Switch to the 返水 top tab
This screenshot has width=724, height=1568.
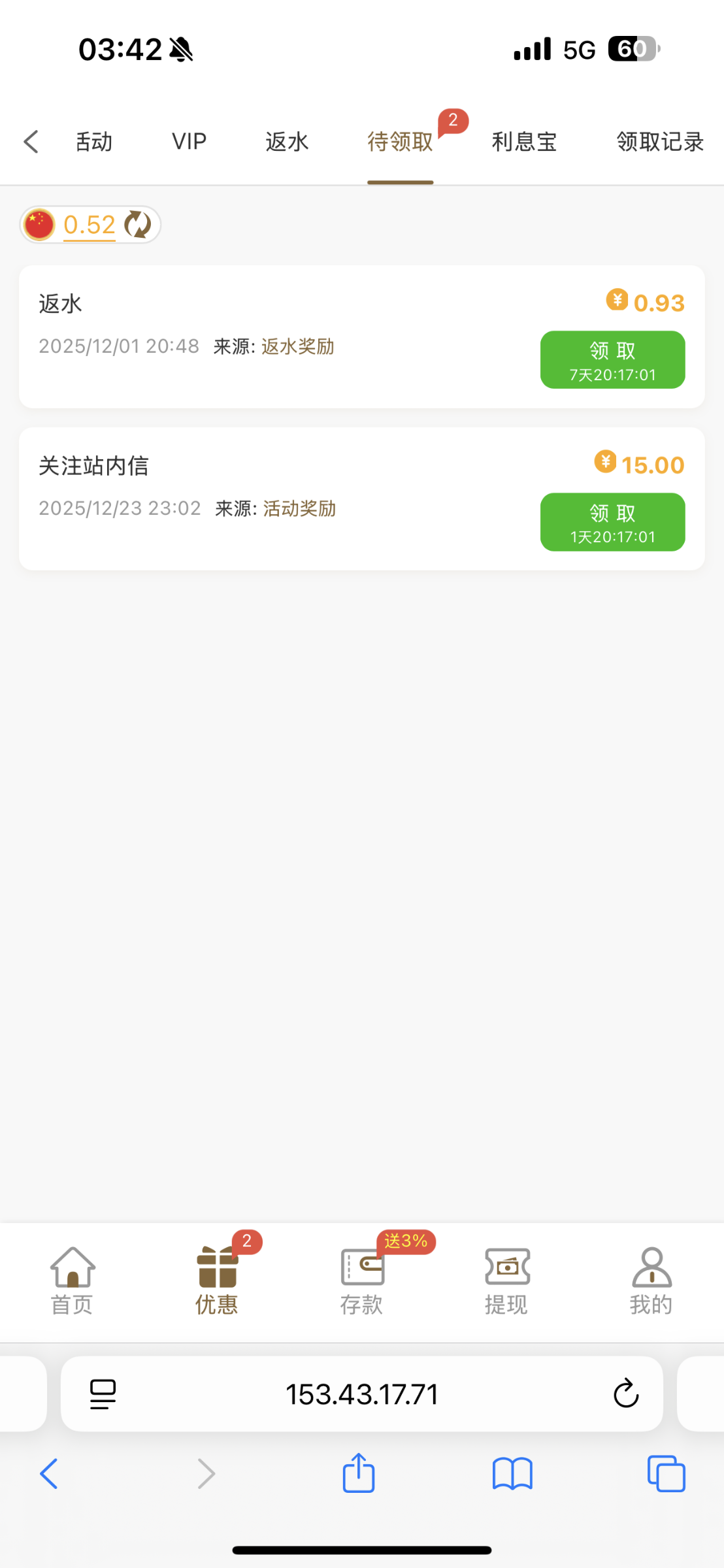[x=287, y=141]
